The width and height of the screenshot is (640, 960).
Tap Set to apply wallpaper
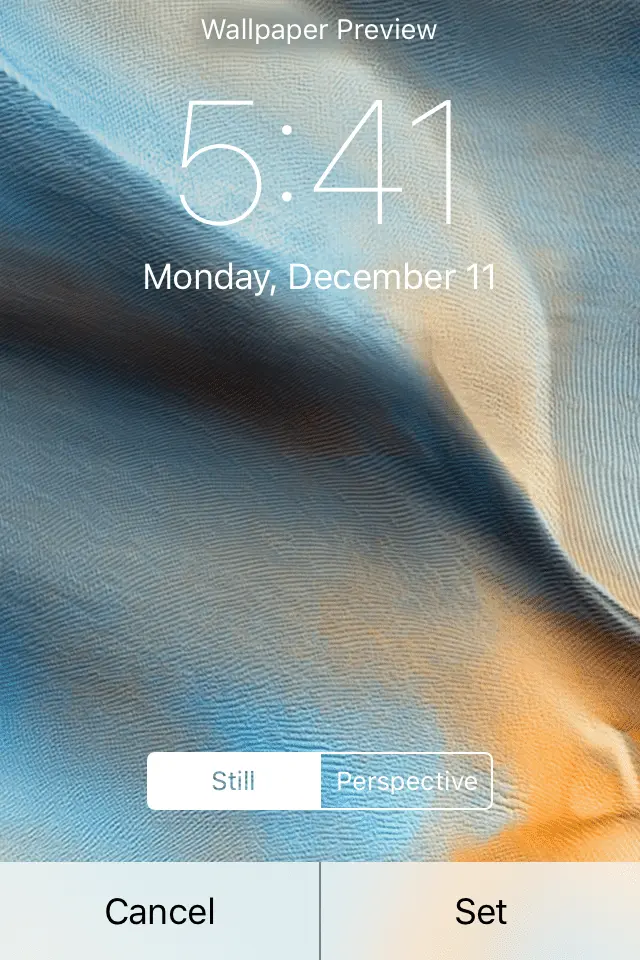(x=481, y=911)
